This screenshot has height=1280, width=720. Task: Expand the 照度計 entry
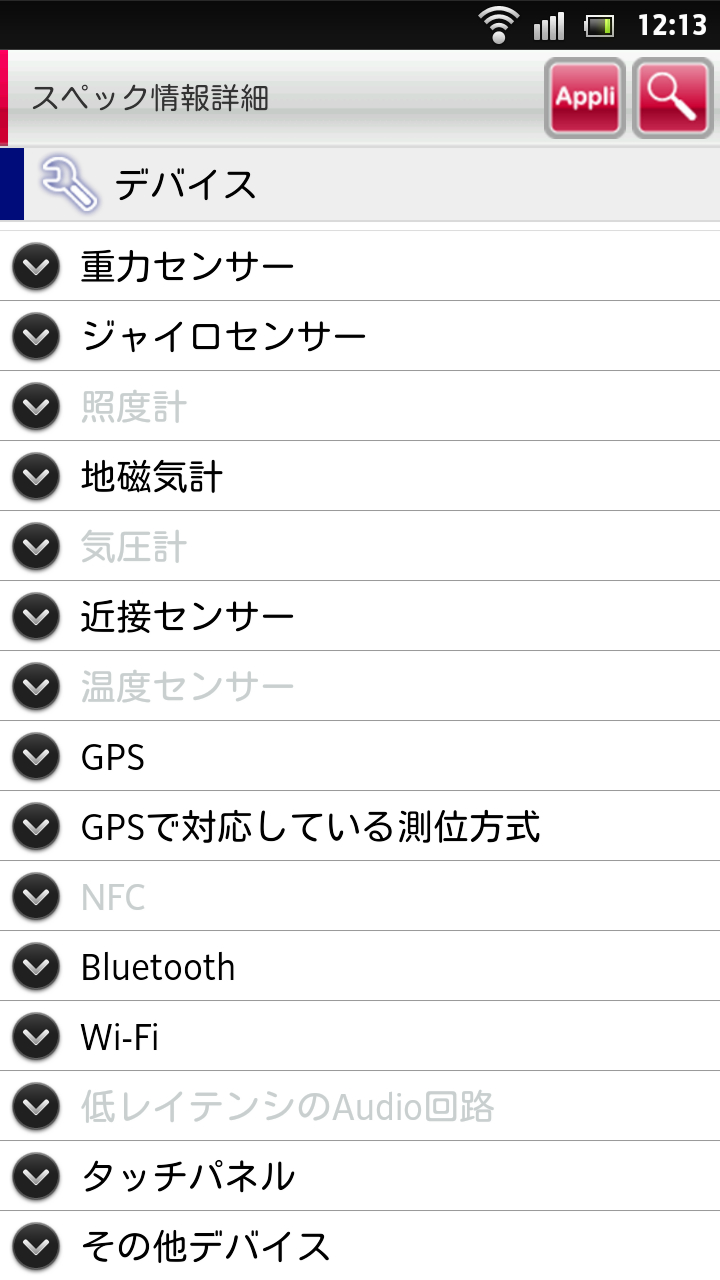[360, 406]
